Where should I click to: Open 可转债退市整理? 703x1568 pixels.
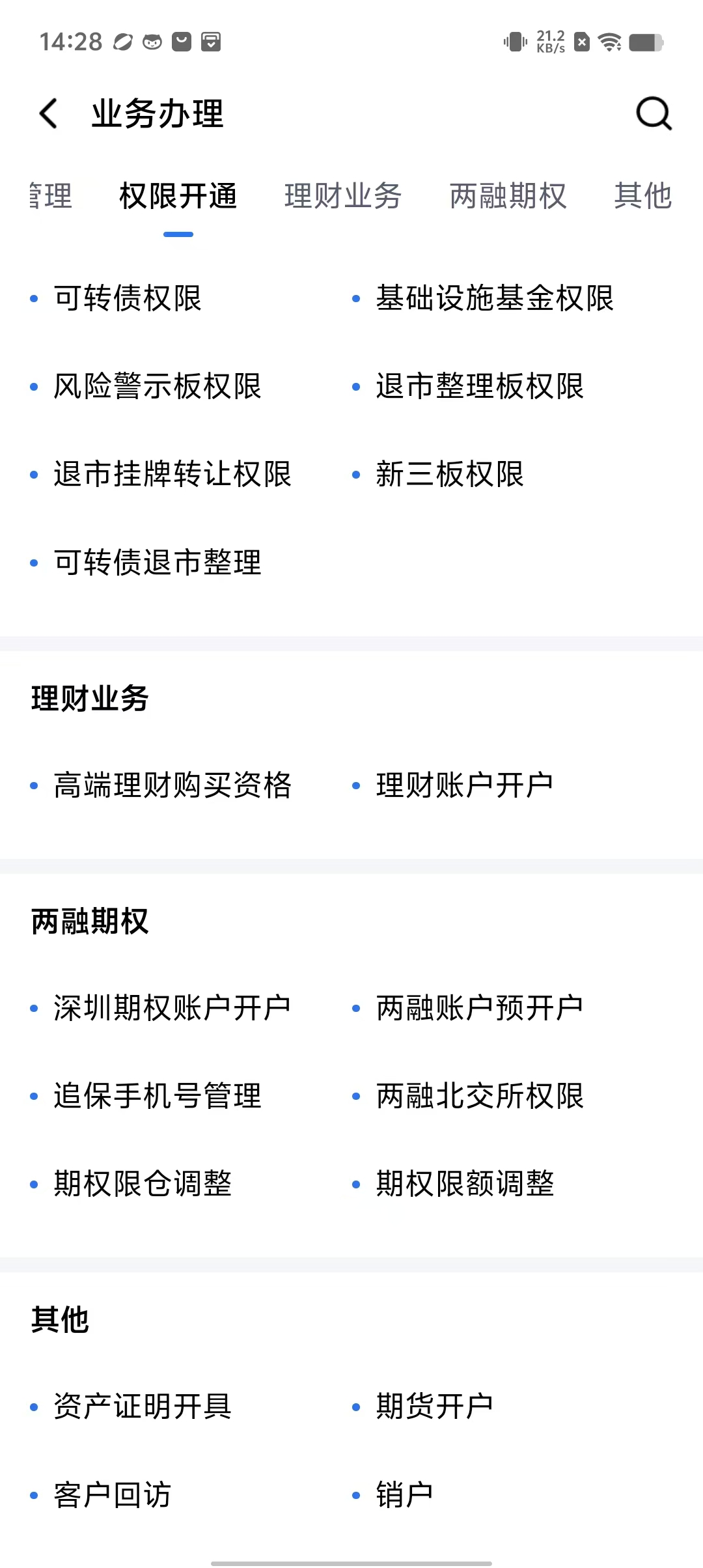(x=157, y=563)
